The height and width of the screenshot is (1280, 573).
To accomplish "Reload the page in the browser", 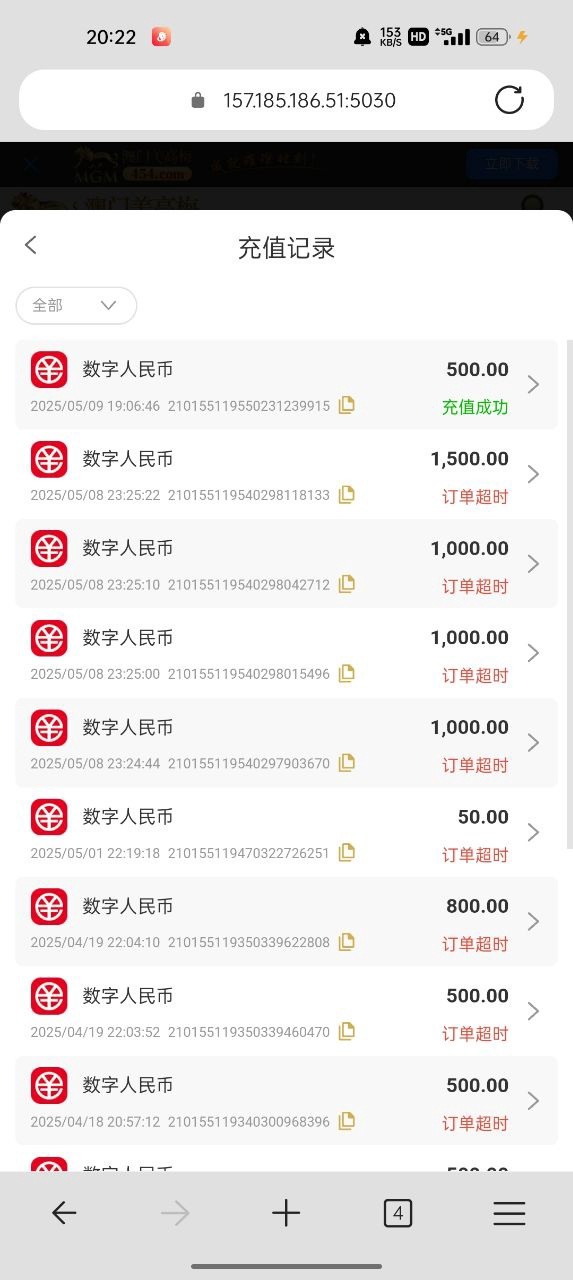I will 509,100.
